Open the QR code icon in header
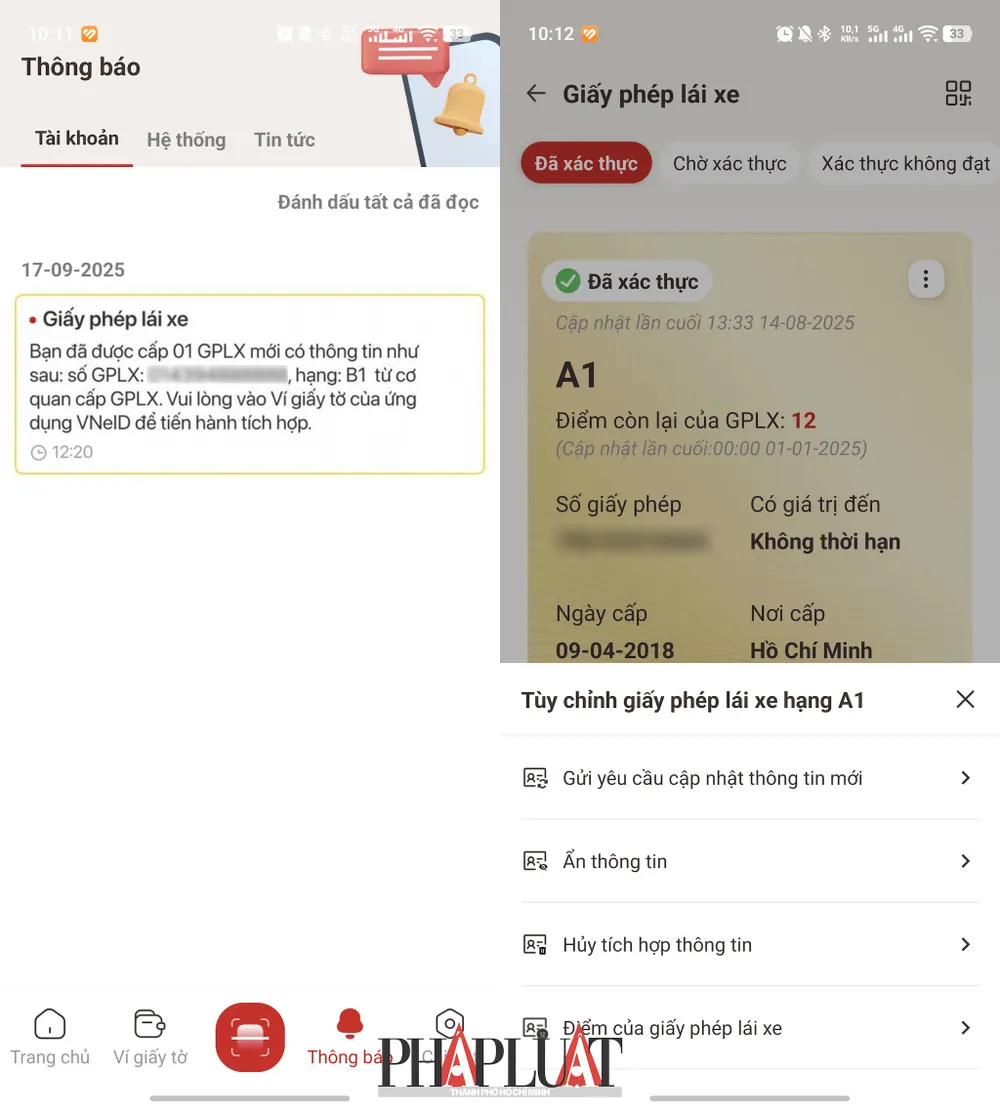Viewport: 1000px width, 1111px height. (x=958, y=94)
